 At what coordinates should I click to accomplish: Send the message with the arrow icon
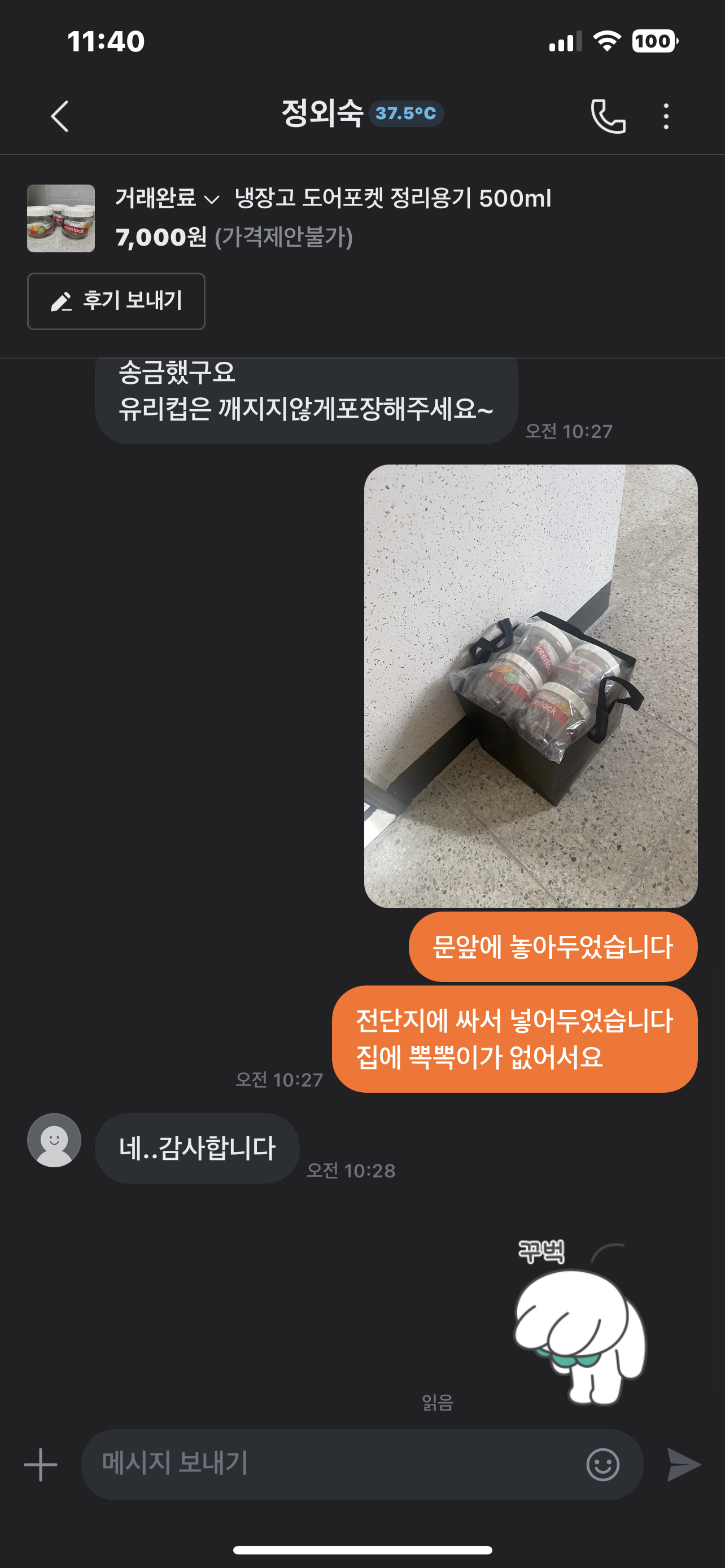coord(684,1465)
